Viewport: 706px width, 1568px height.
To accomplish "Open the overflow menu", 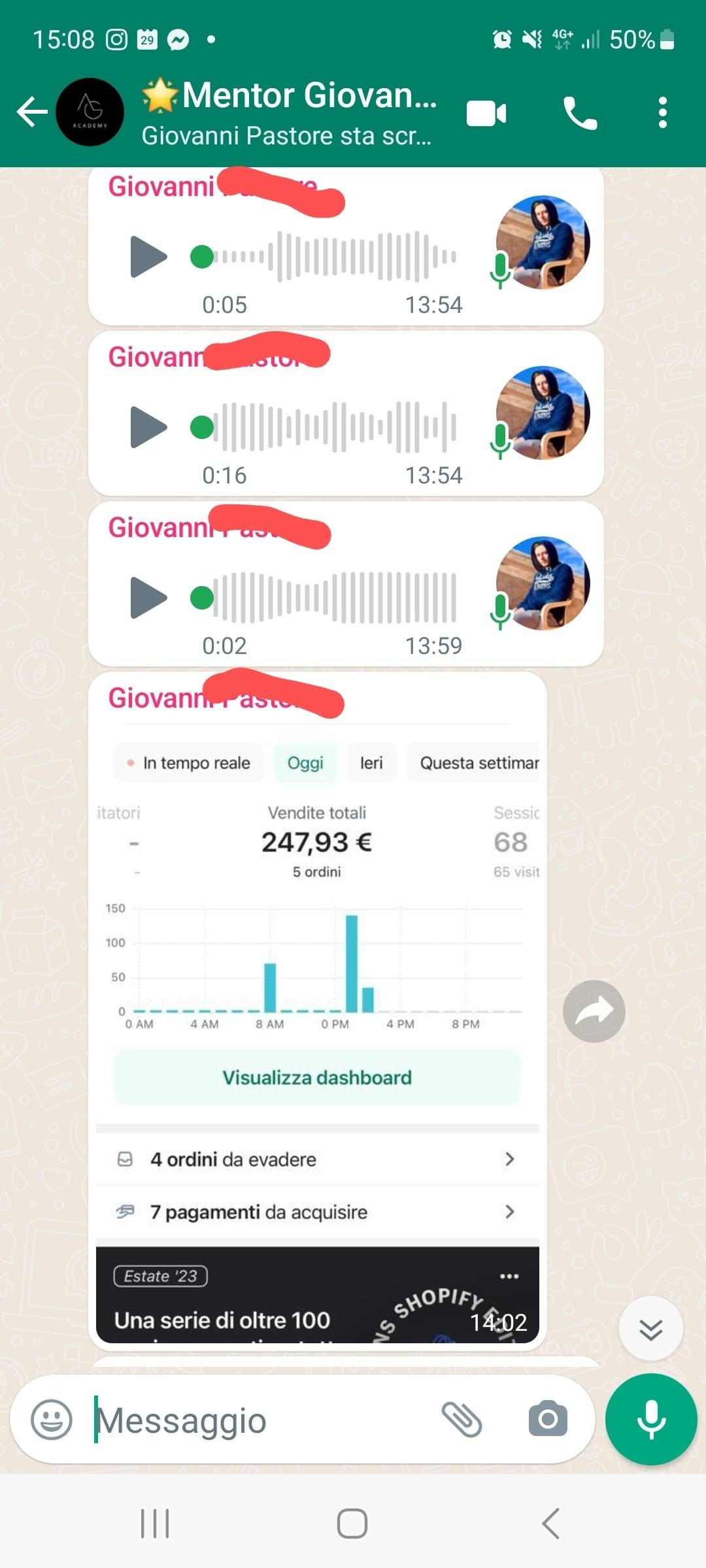I will (662, 112).
